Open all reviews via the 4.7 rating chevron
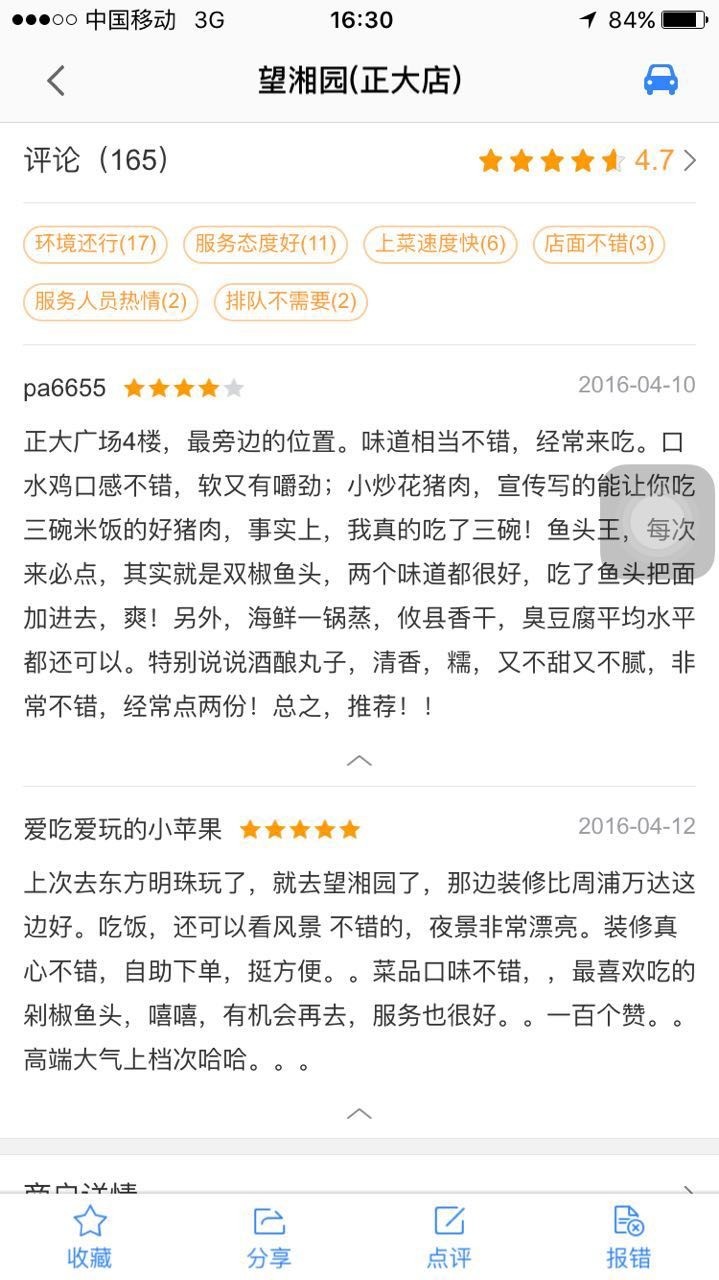Image resolution: width=719 pixels, height=1280 pixels. point(689,160)
